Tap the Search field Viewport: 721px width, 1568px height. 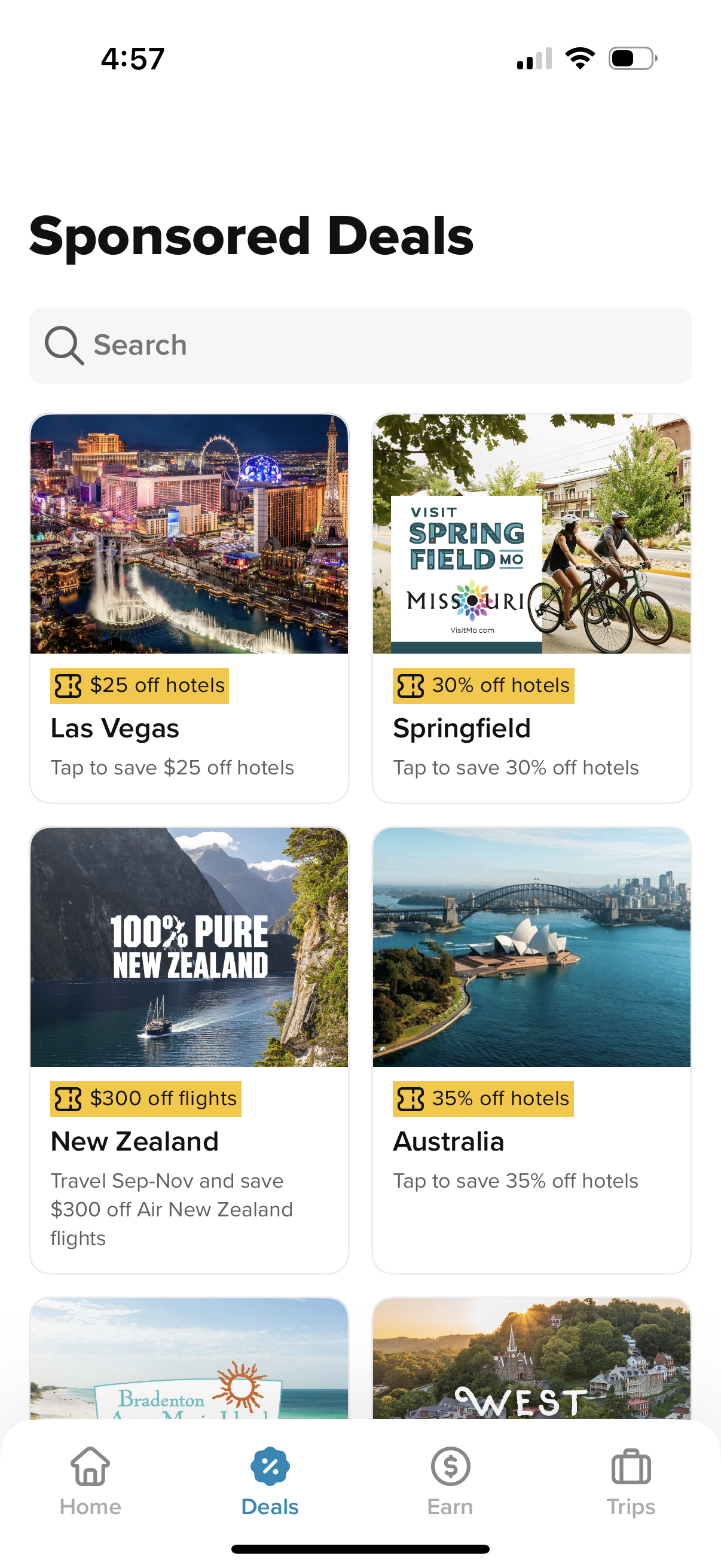360,345
